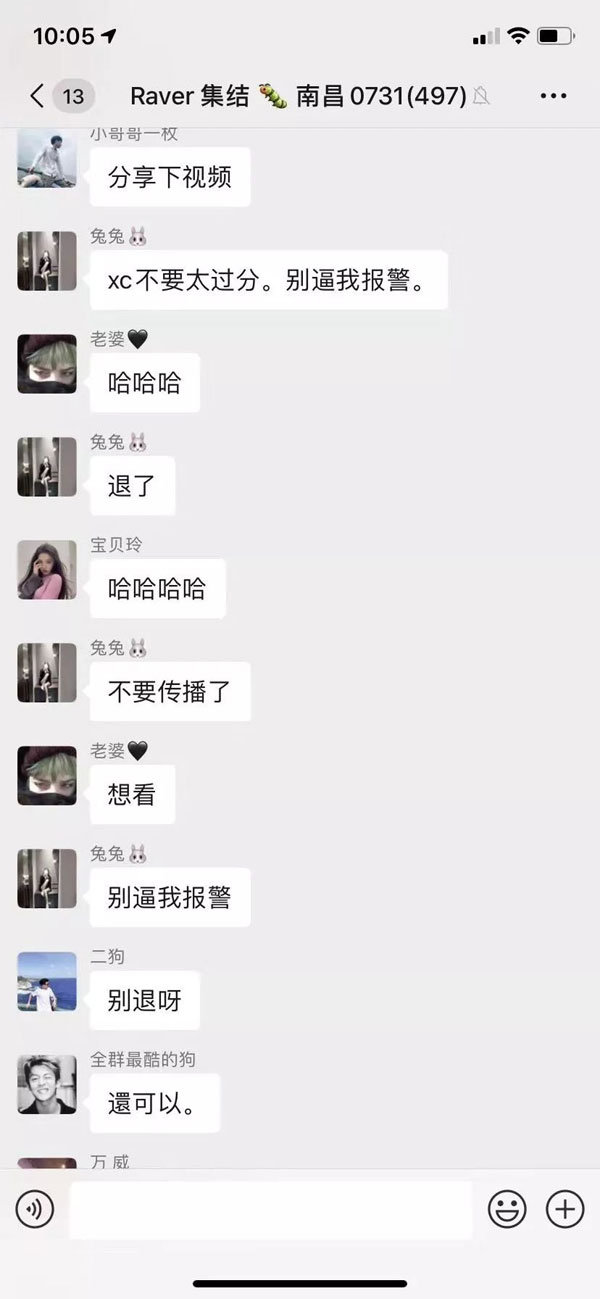Tap 老婆's avatar next to 想看
This screenshot has height=1299, width=600.
[47, 776]
